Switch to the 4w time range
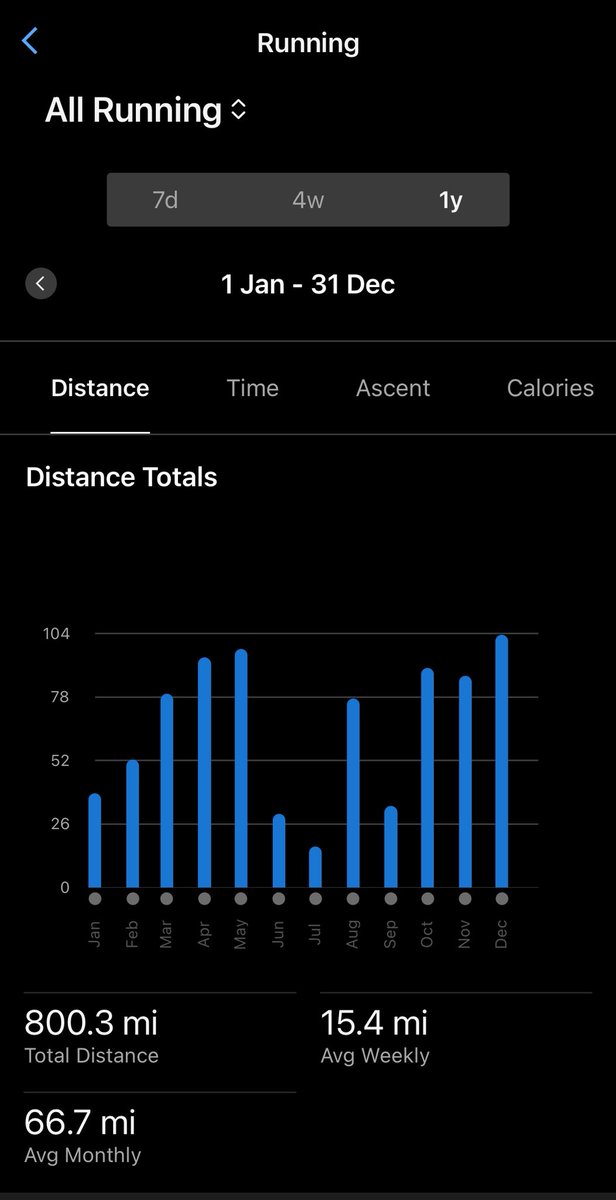Viewport: 616px width, 1200px height. click(x=308, y=200)
